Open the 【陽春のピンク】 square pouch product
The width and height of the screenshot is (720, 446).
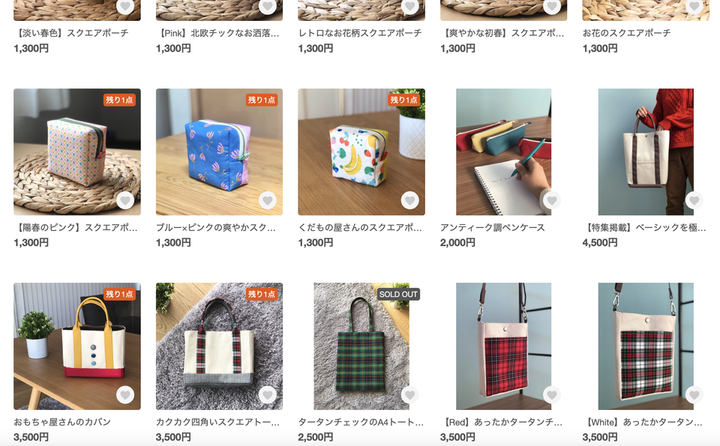[x=77, y=150]
